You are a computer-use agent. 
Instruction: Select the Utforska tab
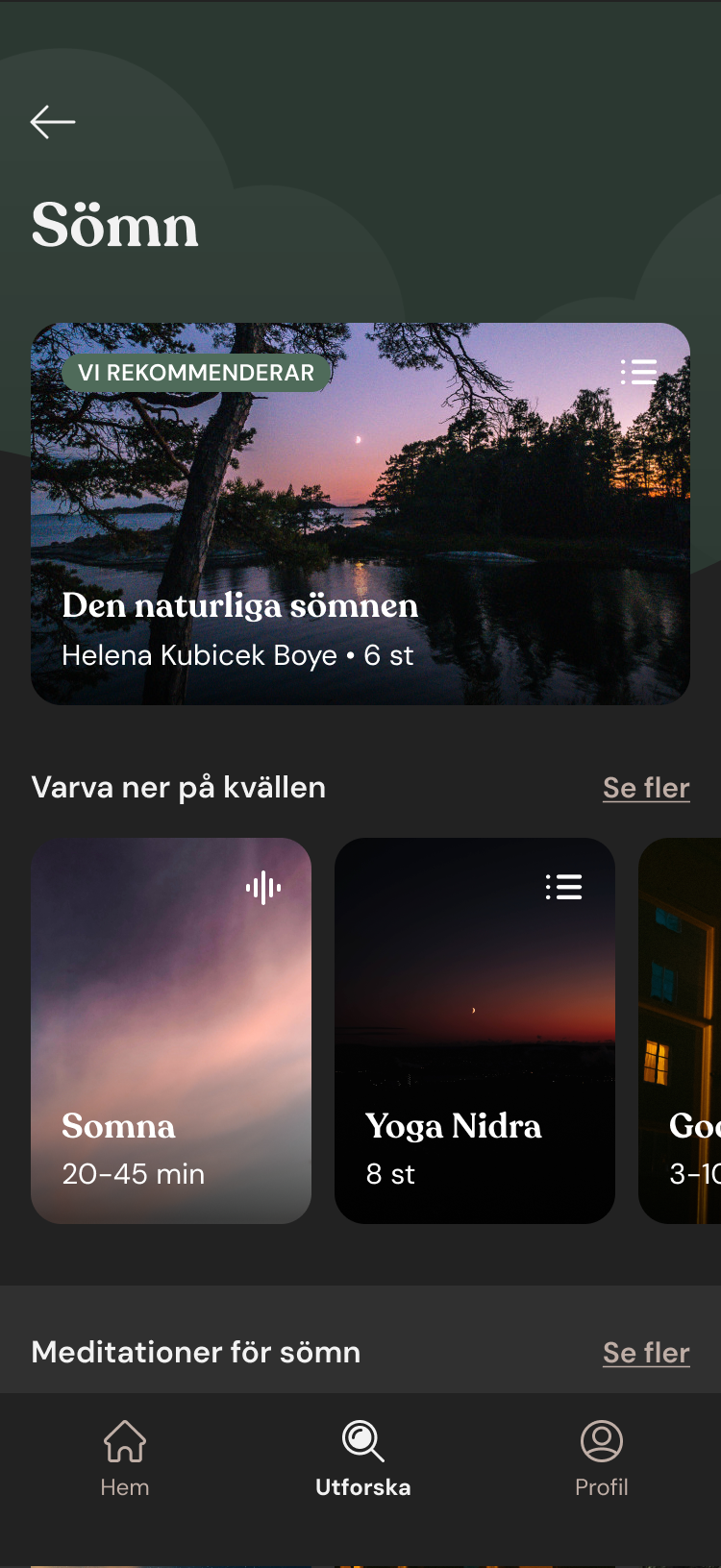(x=362, y=1458)
